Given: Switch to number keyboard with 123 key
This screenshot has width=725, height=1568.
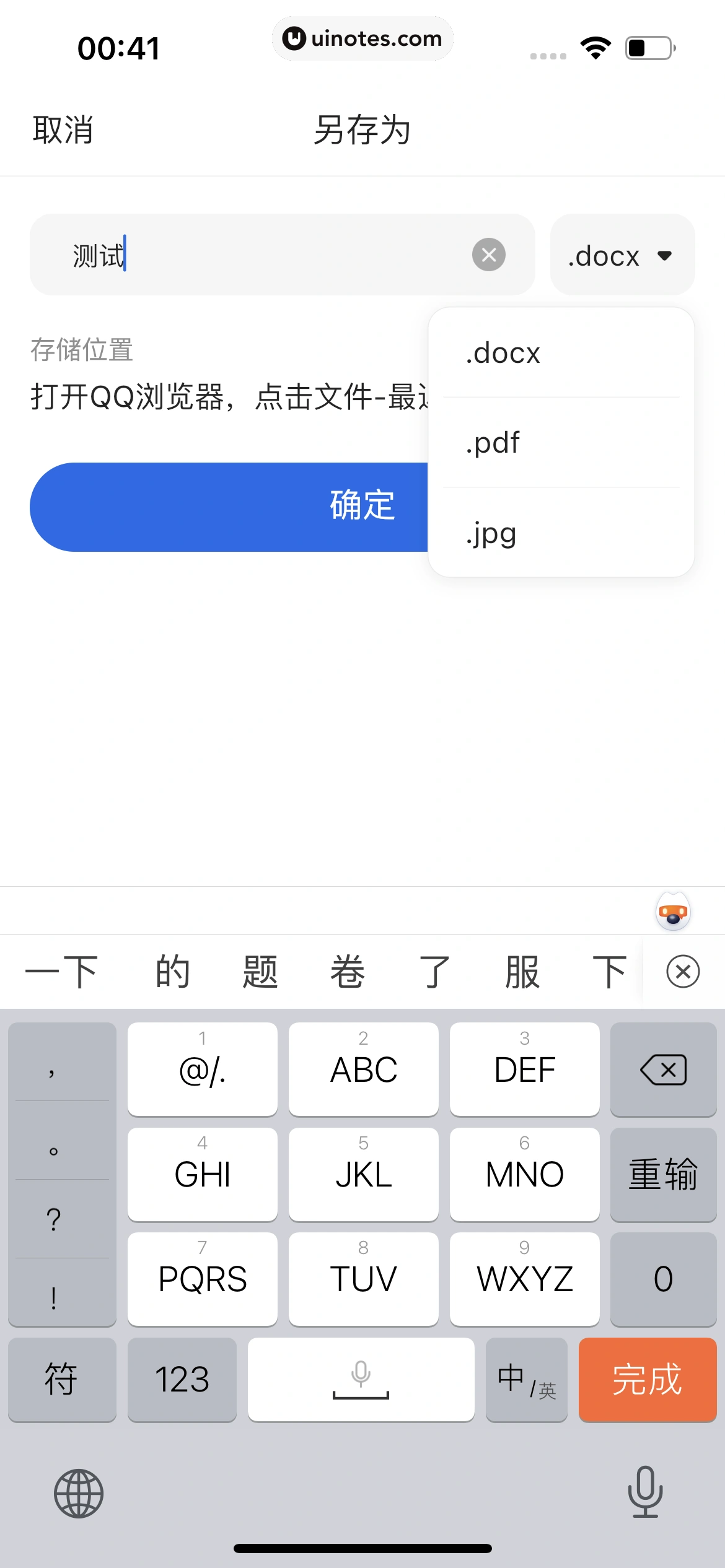Looking at the screenshot, I should (182, 1379).
